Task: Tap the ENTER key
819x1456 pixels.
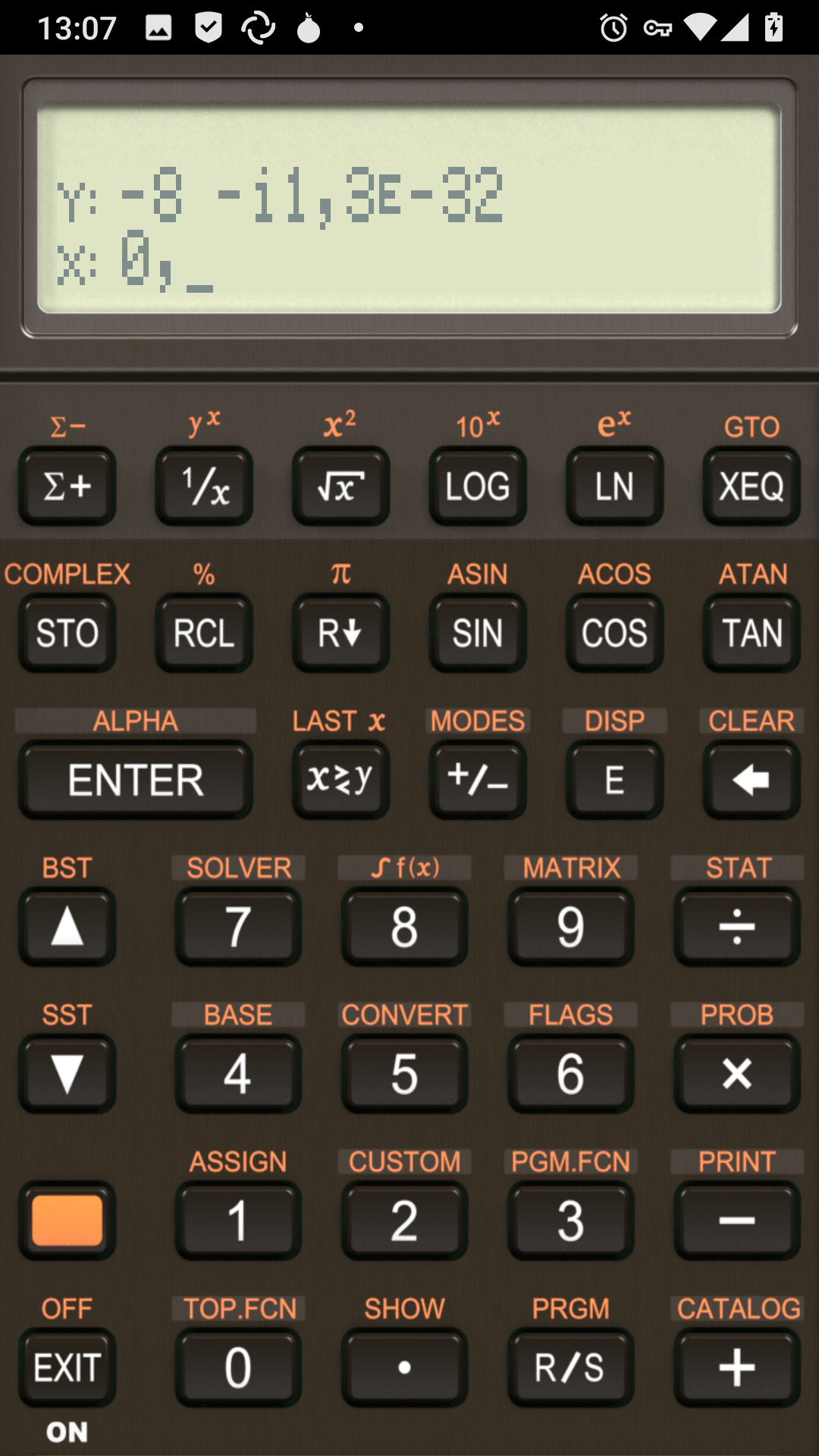Action: click(136, 780)
